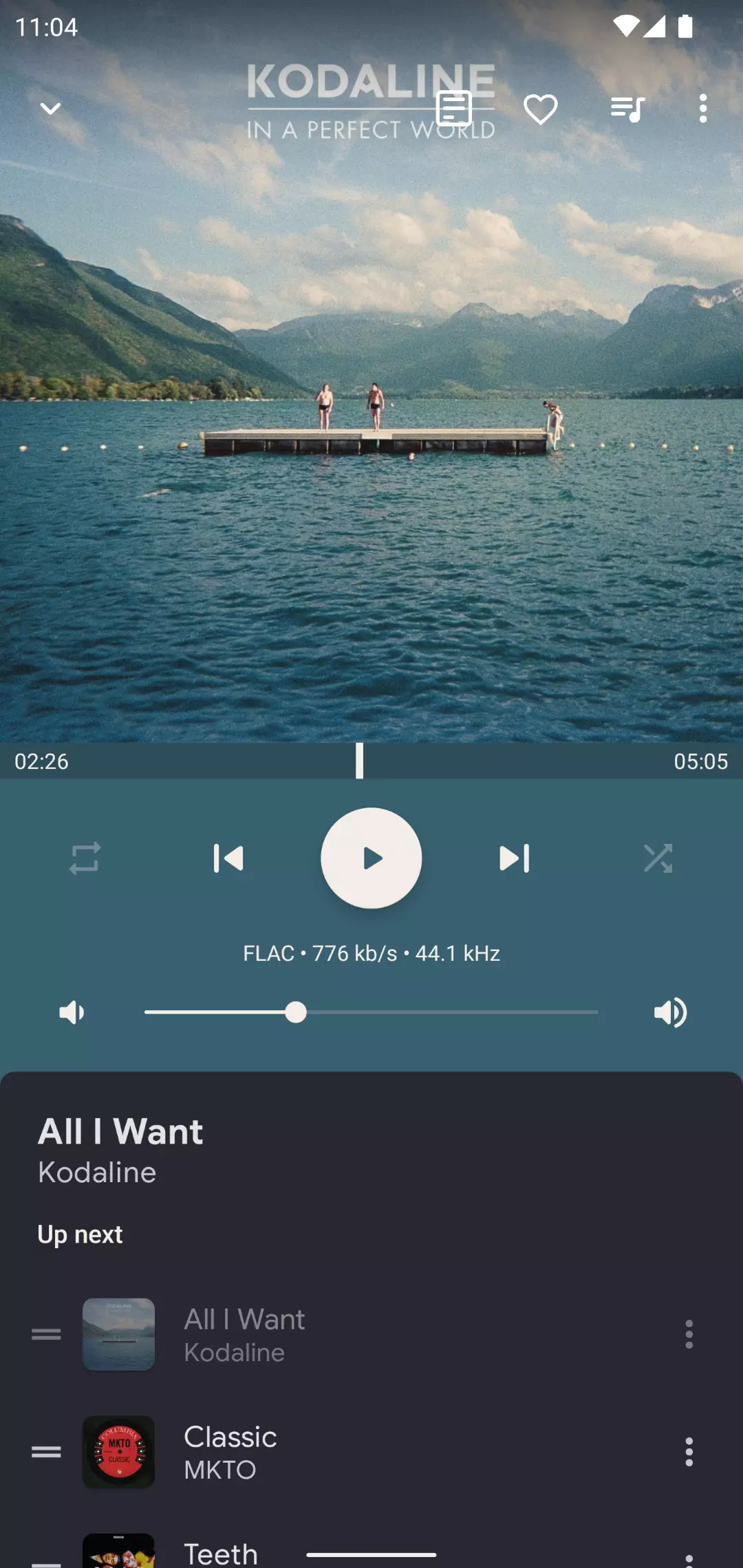Raise volume with right speaker icon
This screenshot has width=743, height=1568.
tap(671, 1012)
